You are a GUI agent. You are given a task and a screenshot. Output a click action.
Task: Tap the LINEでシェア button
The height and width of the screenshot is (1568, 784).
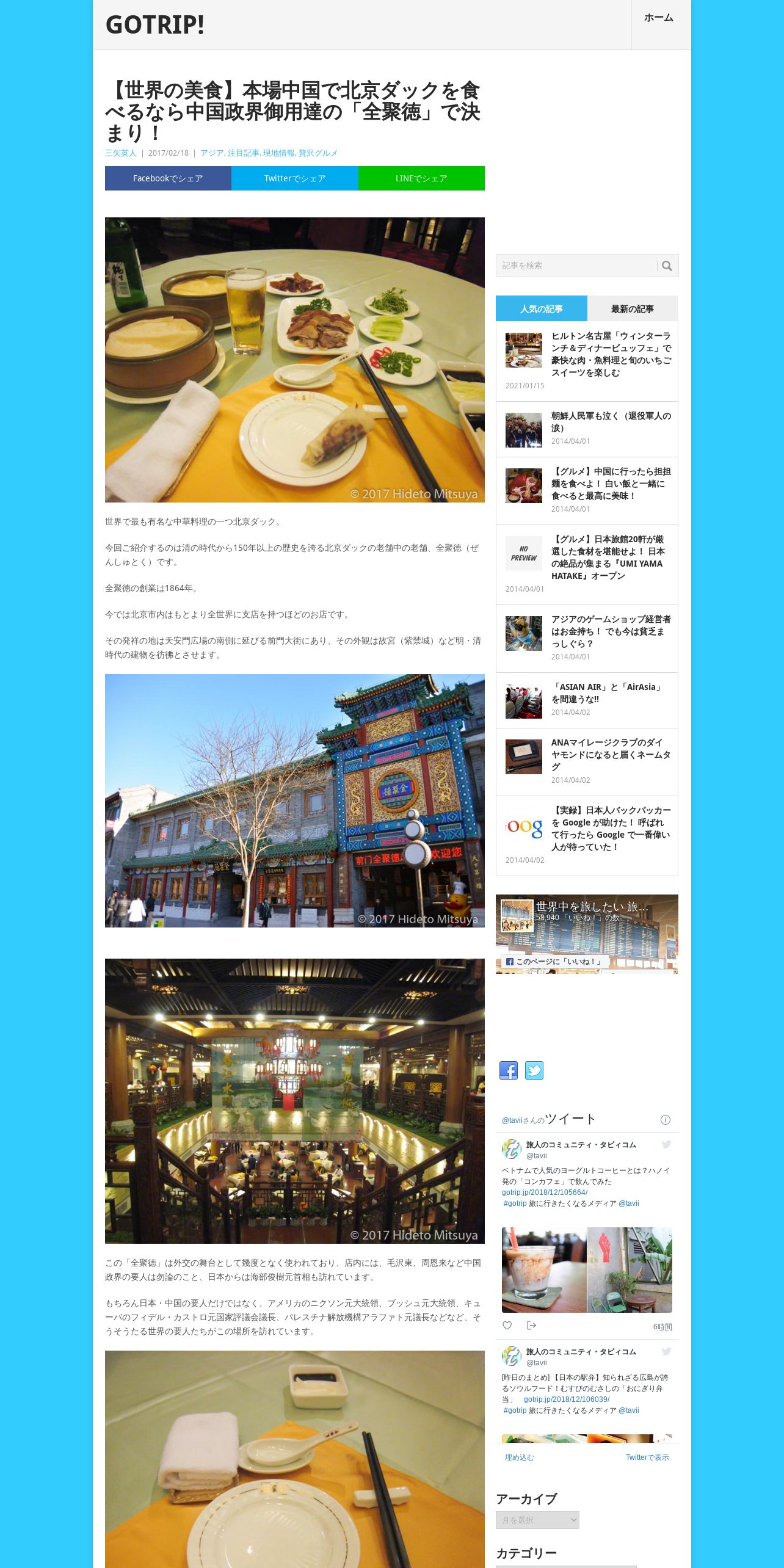[x=421, y=178]
